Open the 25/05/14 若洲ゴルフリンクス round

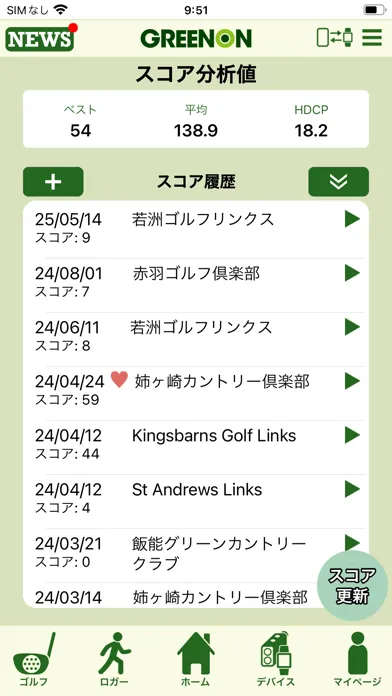(x=196, y=230)
